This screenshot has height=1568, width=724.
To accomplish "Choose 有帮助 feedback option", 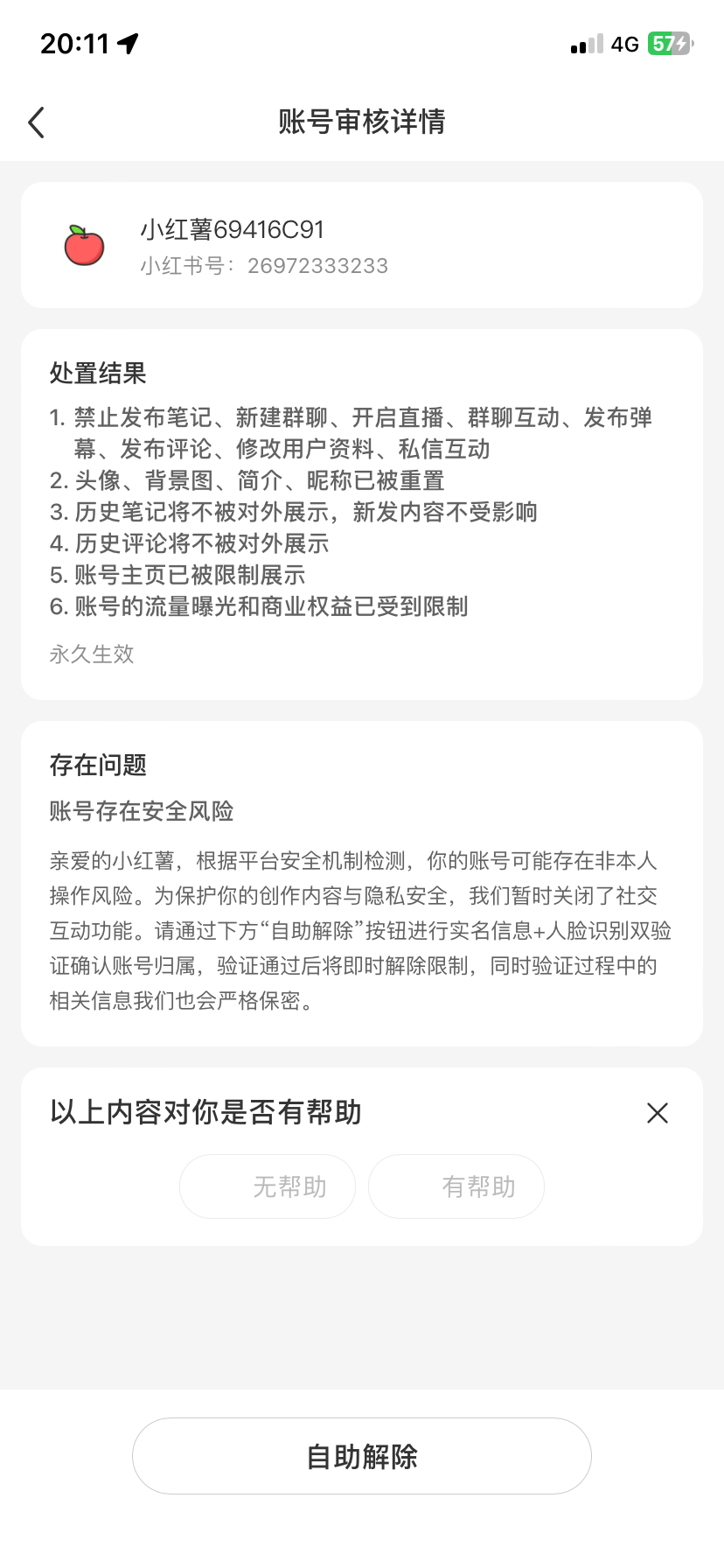I will (x=456, y=1186).
